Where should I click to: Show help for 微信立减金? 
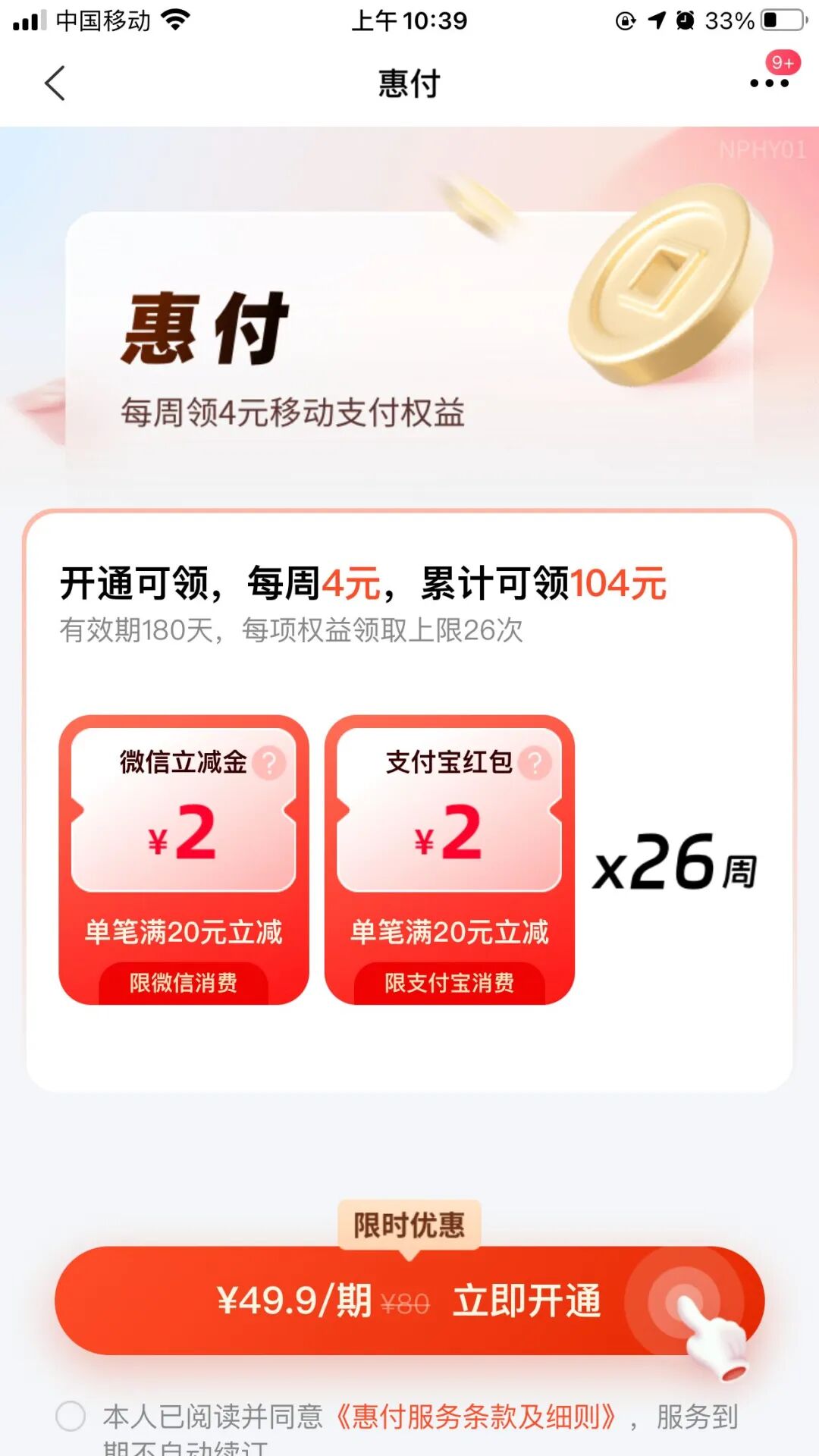(x=268, y=763)
